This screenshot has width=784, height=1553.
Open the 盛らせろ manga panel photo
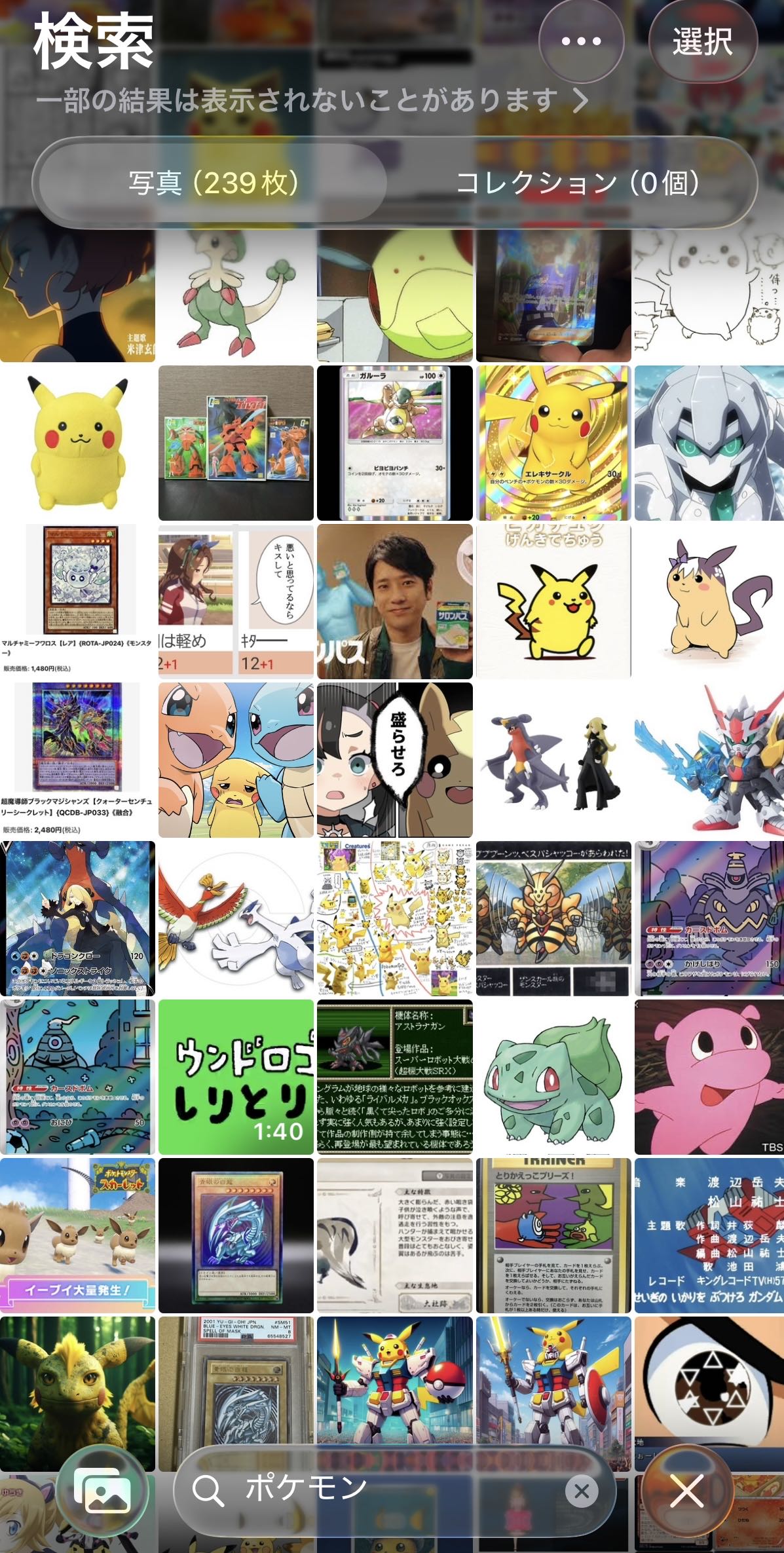coord(395,760)
